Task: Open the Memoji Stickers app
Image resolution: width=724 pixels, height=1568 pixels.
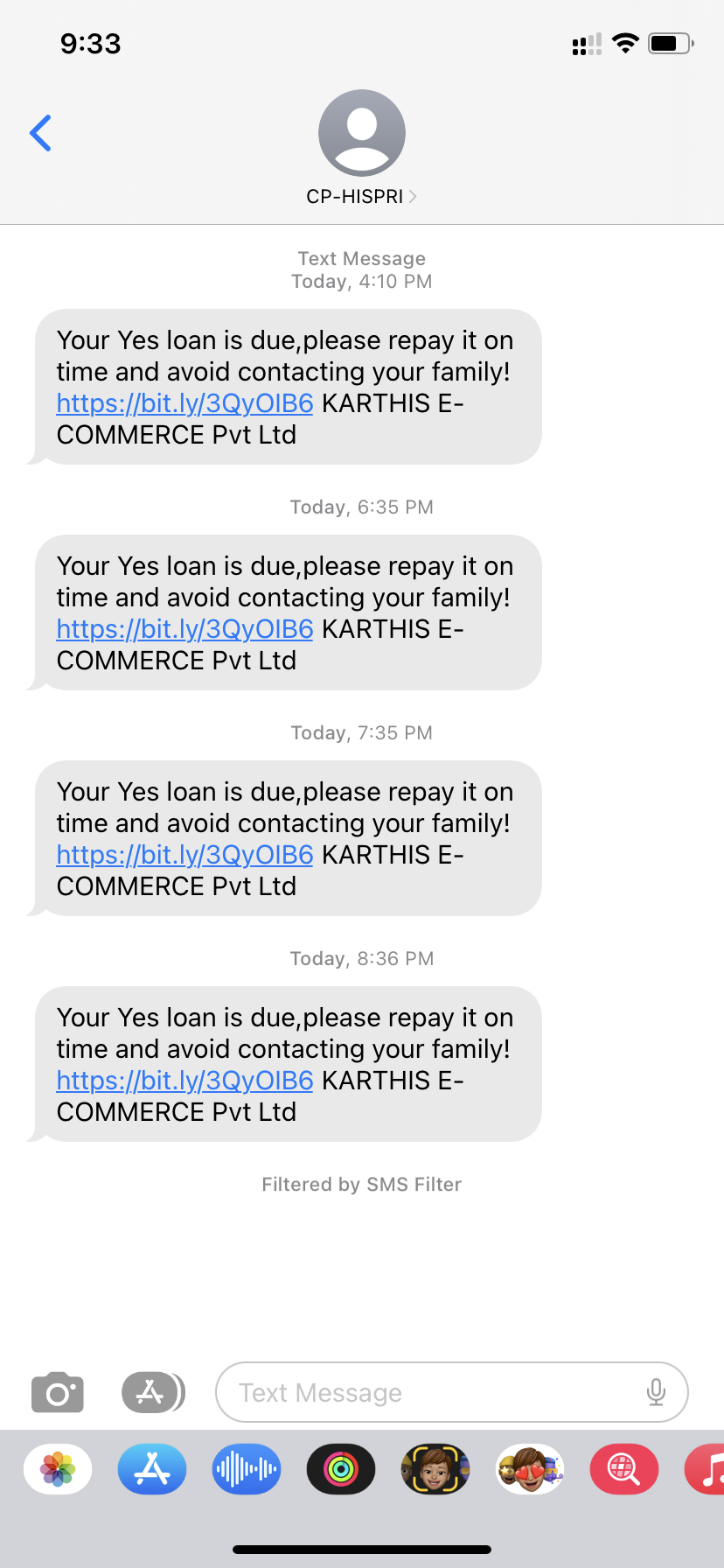Action: pyautogui.click(x=530, y=1469)
